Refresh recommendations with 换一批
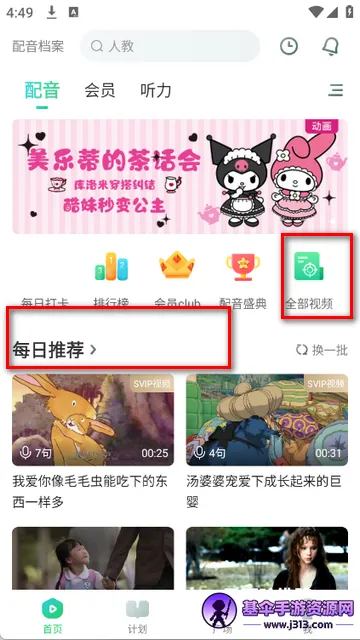The image size is (360, 640). click(x=322, y=350)
